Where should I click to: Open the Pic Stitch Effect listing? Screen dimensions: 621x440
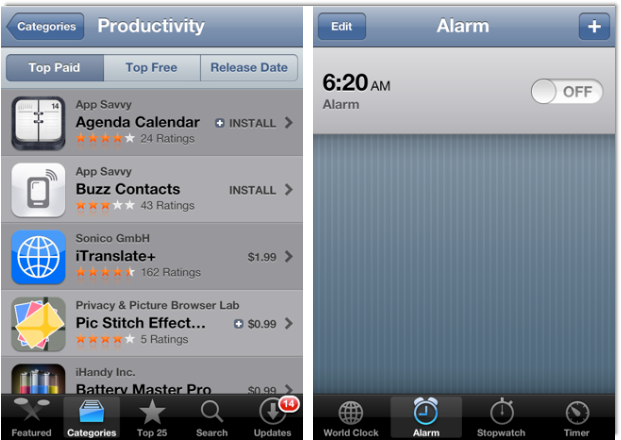tap(140, 323)
